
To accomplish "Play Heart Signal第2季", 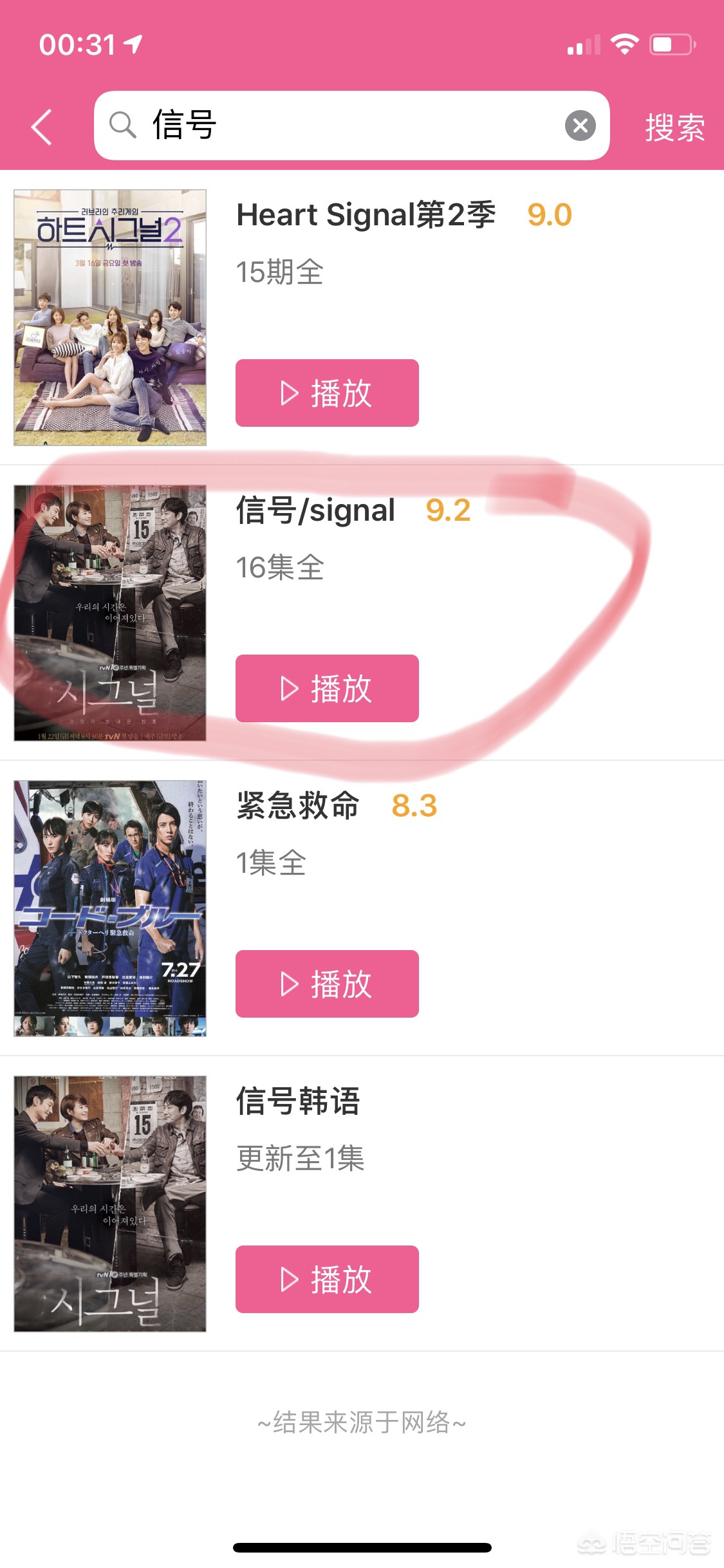I will [x=327, y=393].
